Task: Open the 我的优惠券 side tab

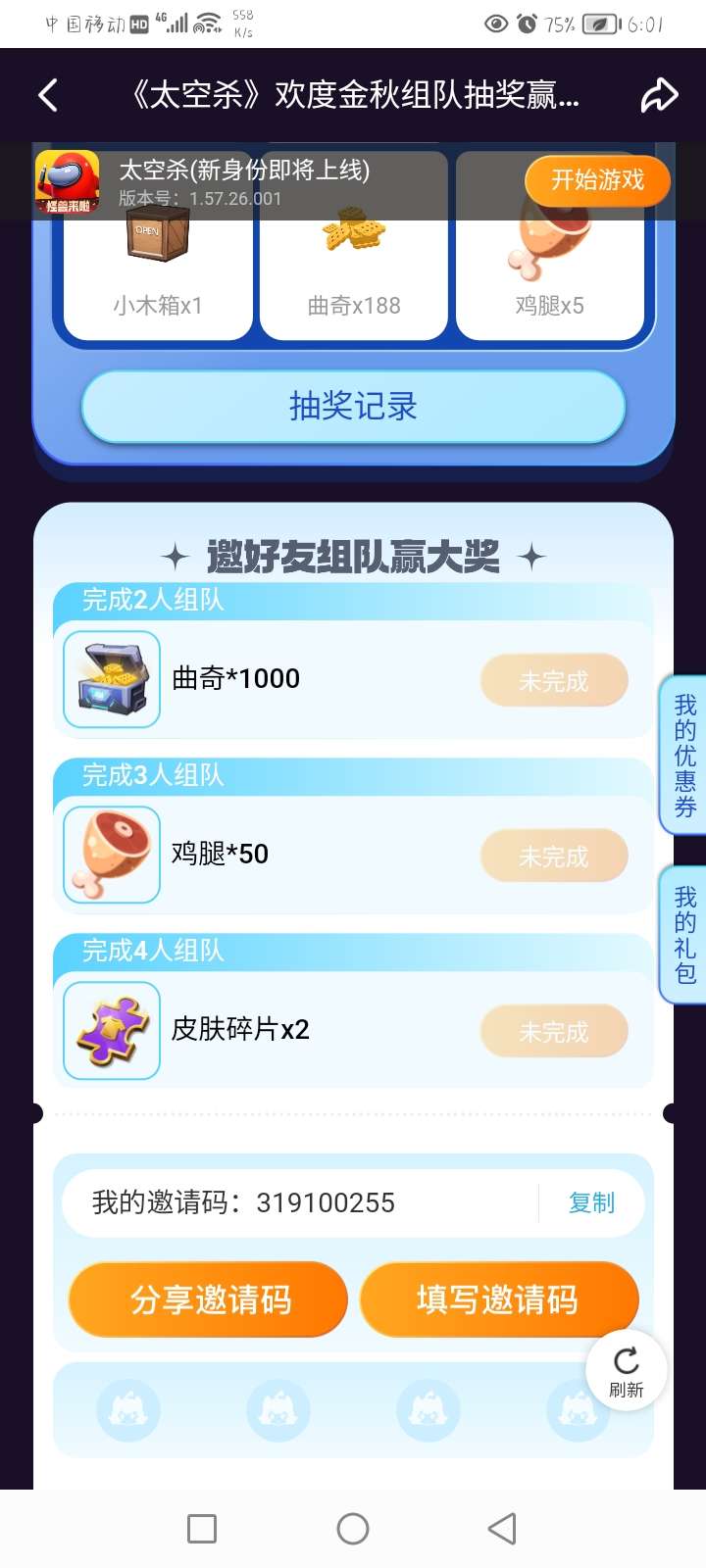Action: (x=684, y=755)
